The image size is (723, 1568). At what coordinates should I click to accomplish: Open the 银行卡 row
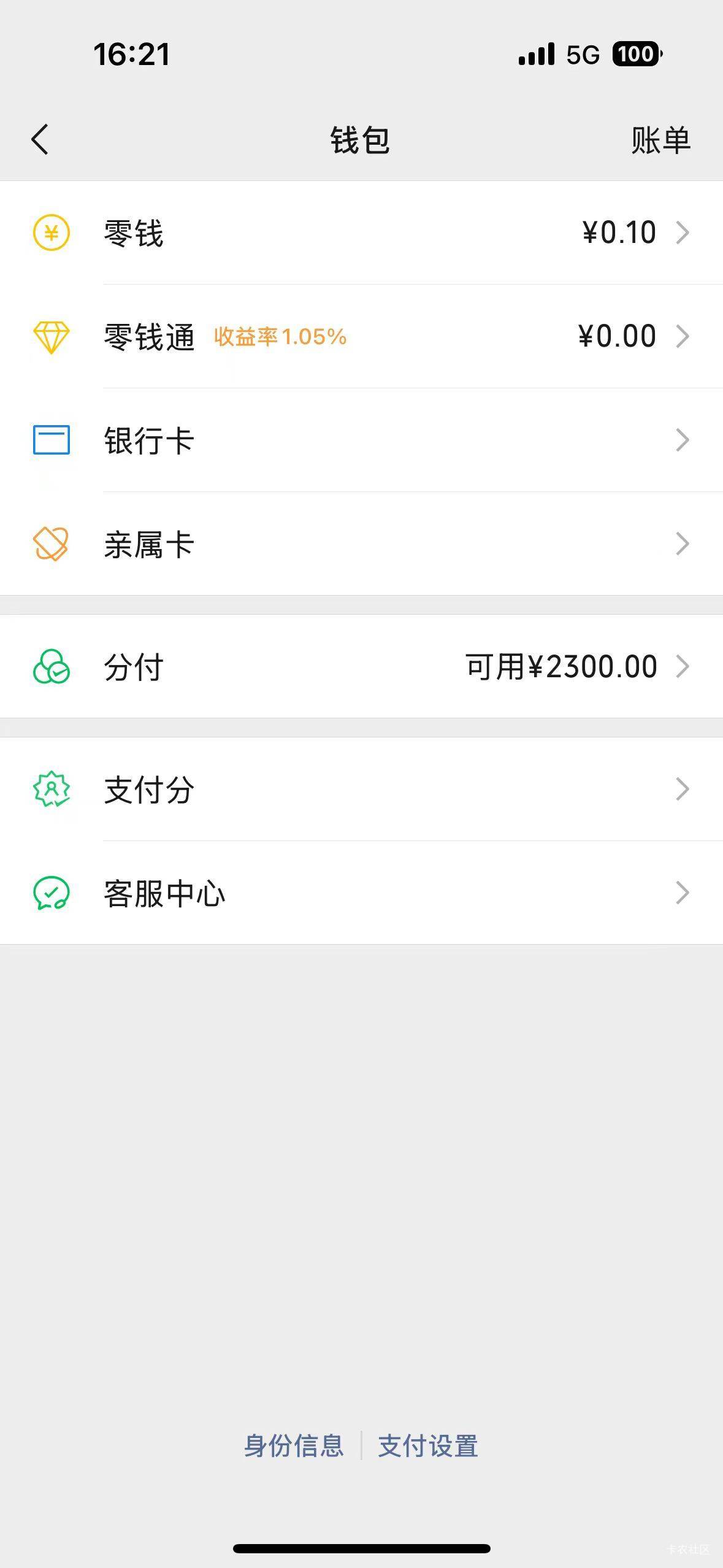pyautogui.click(x=361, y=440)
